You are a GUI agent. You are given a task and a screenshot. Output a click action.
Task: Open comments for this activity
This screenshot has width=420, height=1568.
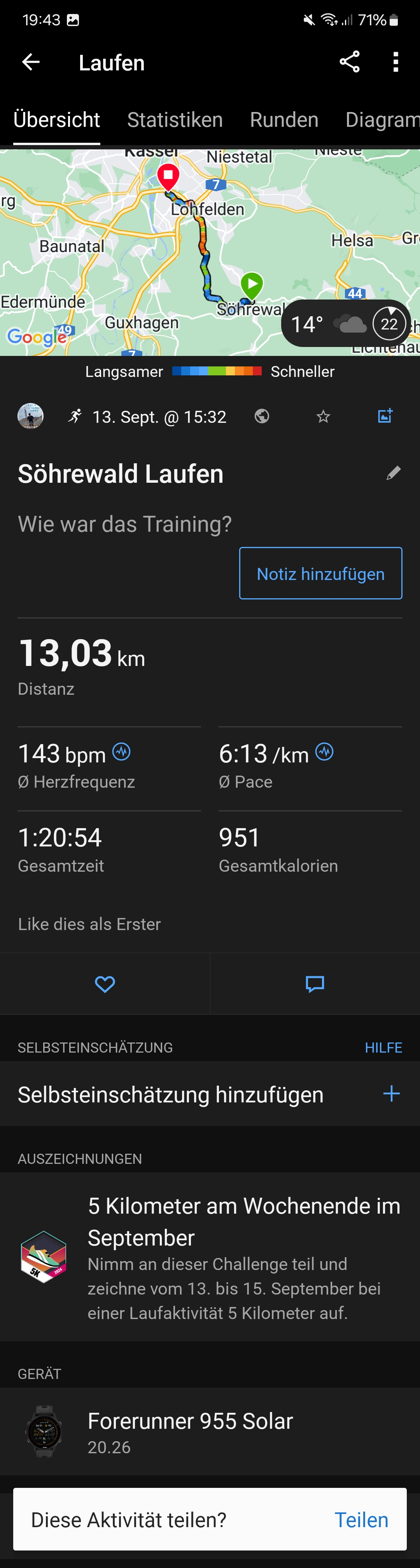click(x=315, y=984)
